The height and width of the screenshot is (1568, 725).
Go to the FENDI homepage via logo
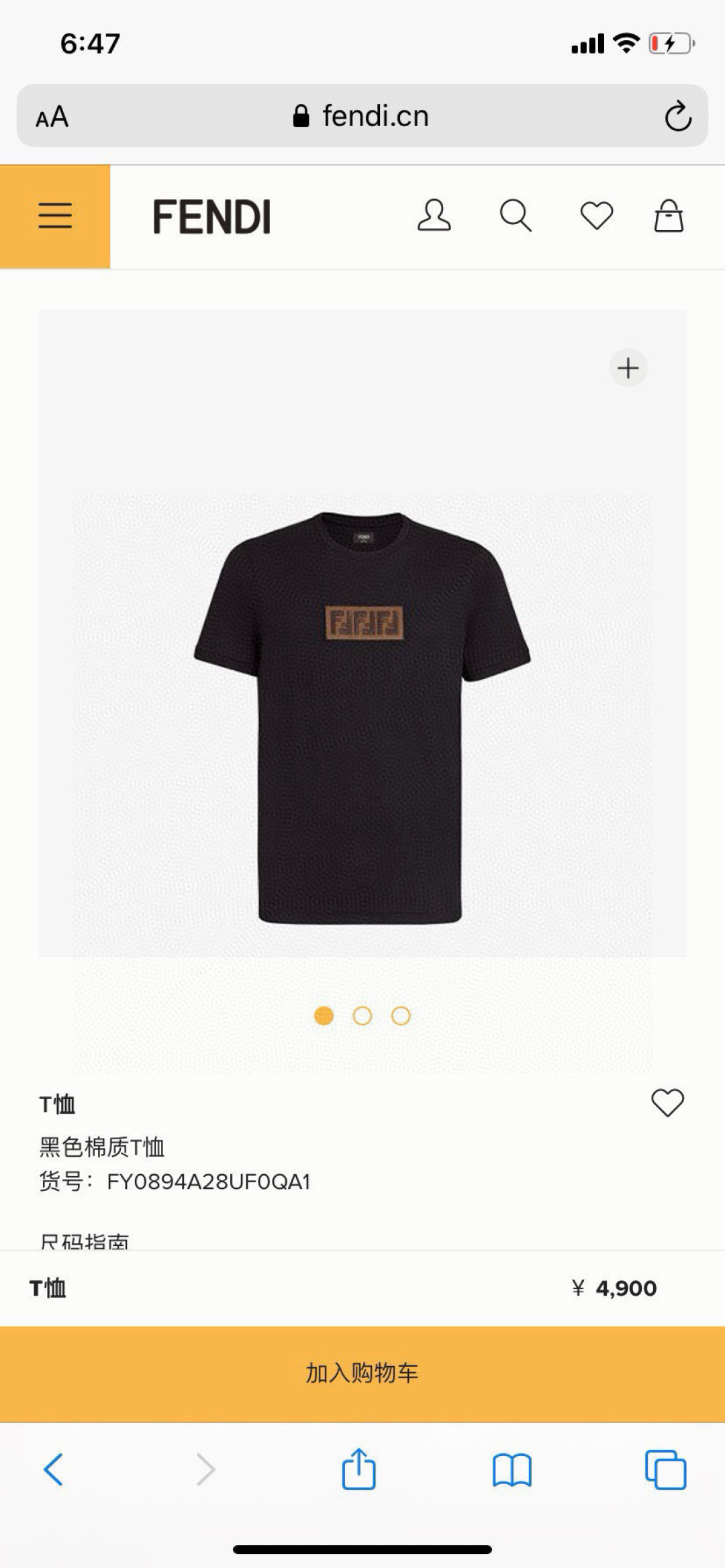pyautogui.click(x=211, y=216)
